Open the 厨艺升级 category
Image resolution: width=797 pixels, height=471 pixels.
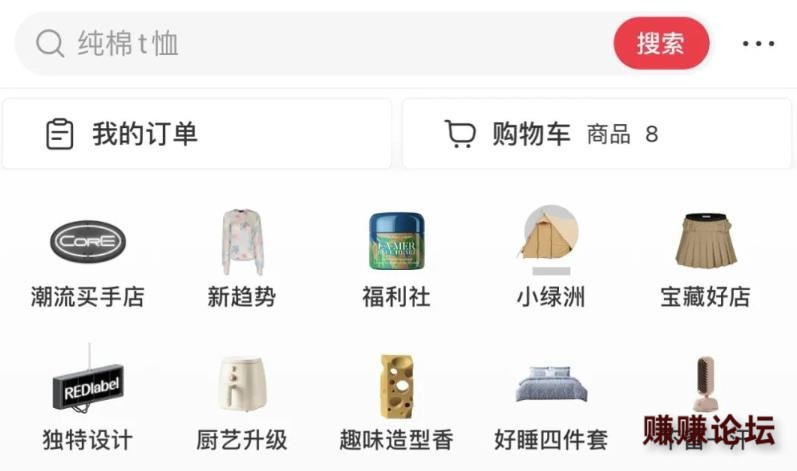[242, 400]
